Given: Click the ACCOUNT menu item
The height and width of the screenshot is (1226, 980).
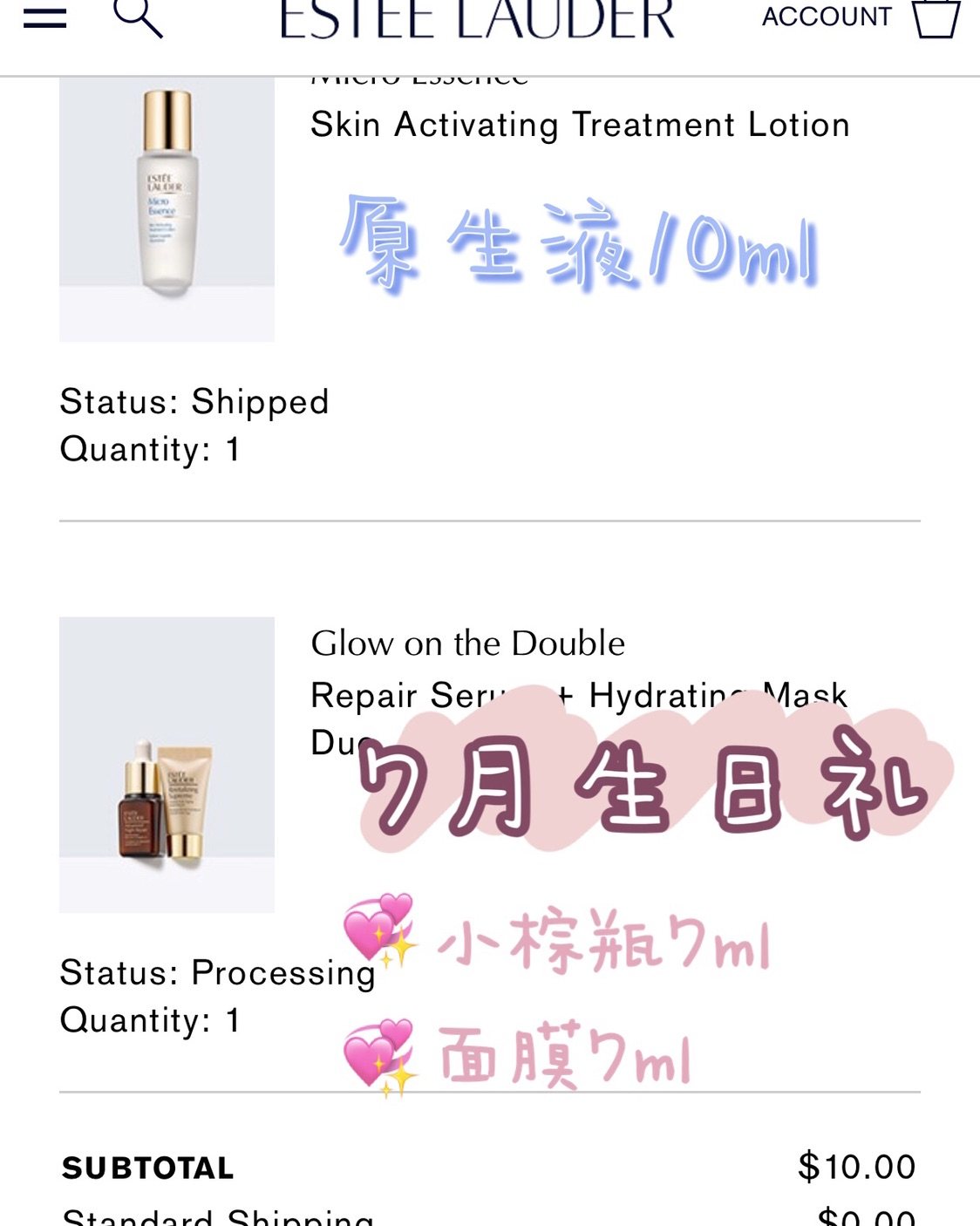Looking at the screenshot, I should pos(825,16).
